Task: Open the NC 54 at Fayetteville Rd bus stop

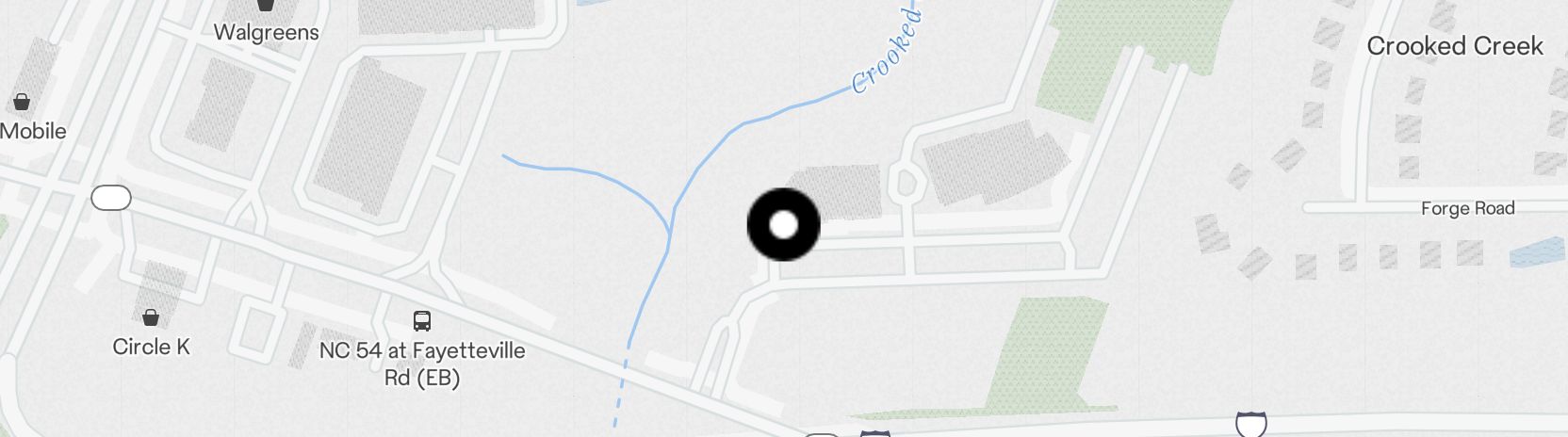Action: point(422,322)
